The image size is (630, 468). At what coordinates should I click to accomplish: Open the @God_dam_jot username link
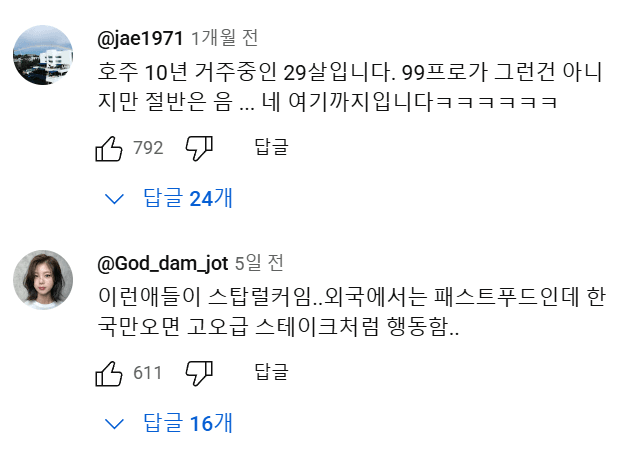(x=162, y=263)
